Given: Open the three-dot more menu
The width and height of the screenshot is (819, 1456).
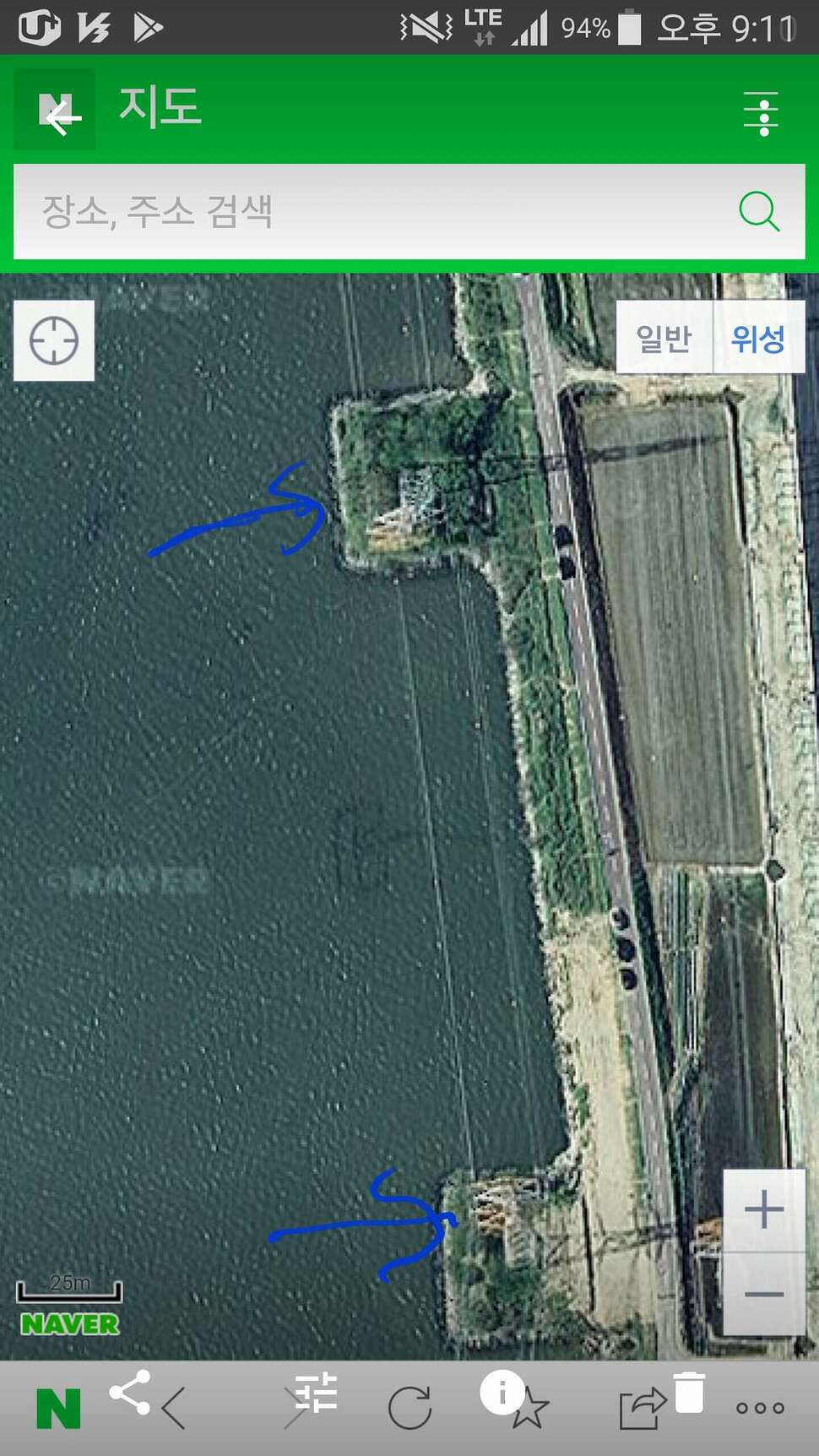Looking at the screenshot, I should click(760, 1408).
